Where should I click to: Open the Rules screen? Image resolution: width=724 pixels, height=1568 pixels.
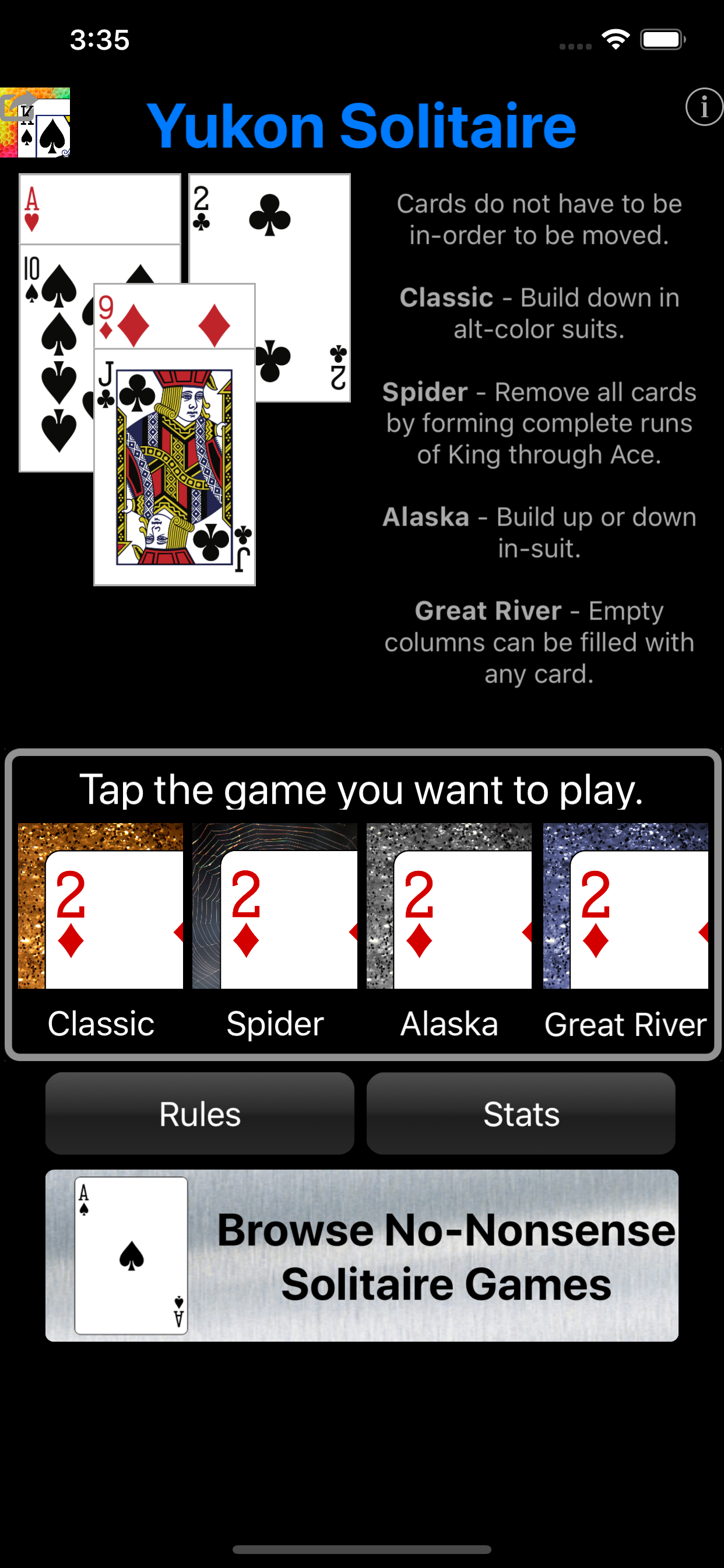199,1114
